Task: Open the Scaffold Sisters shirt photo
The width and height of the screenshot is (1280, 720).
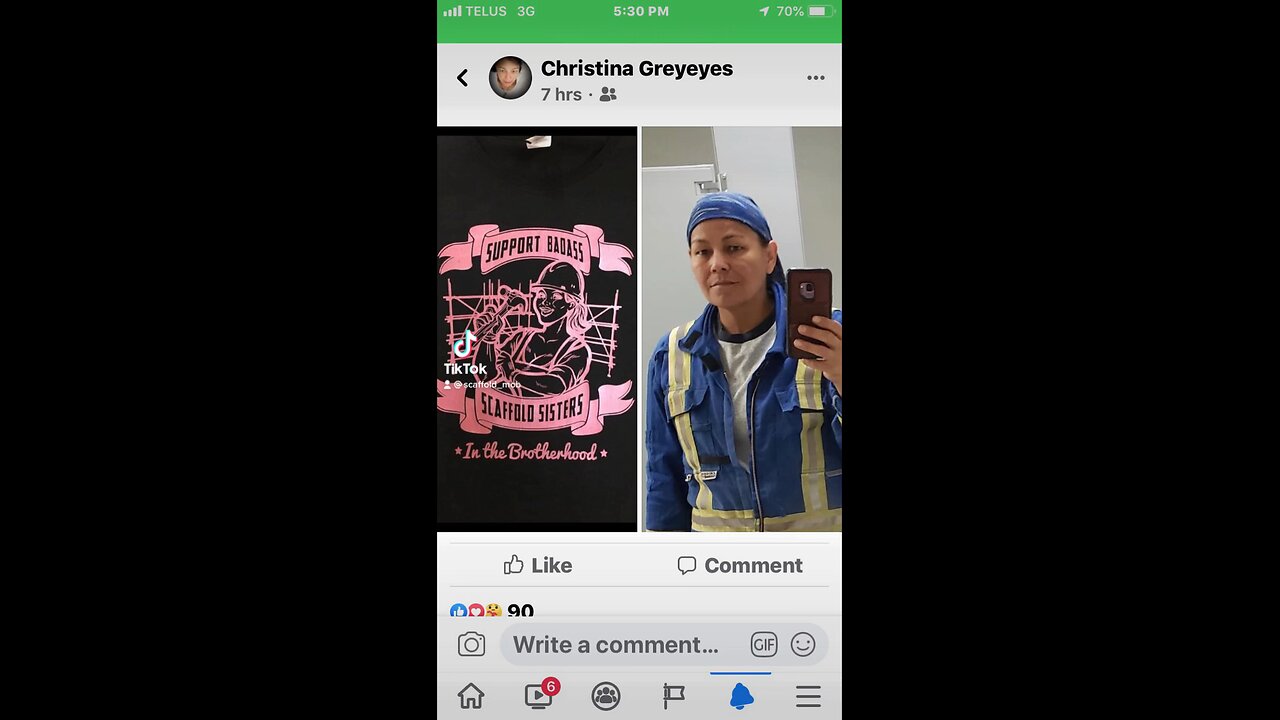Action: click(x=537, y=328)
